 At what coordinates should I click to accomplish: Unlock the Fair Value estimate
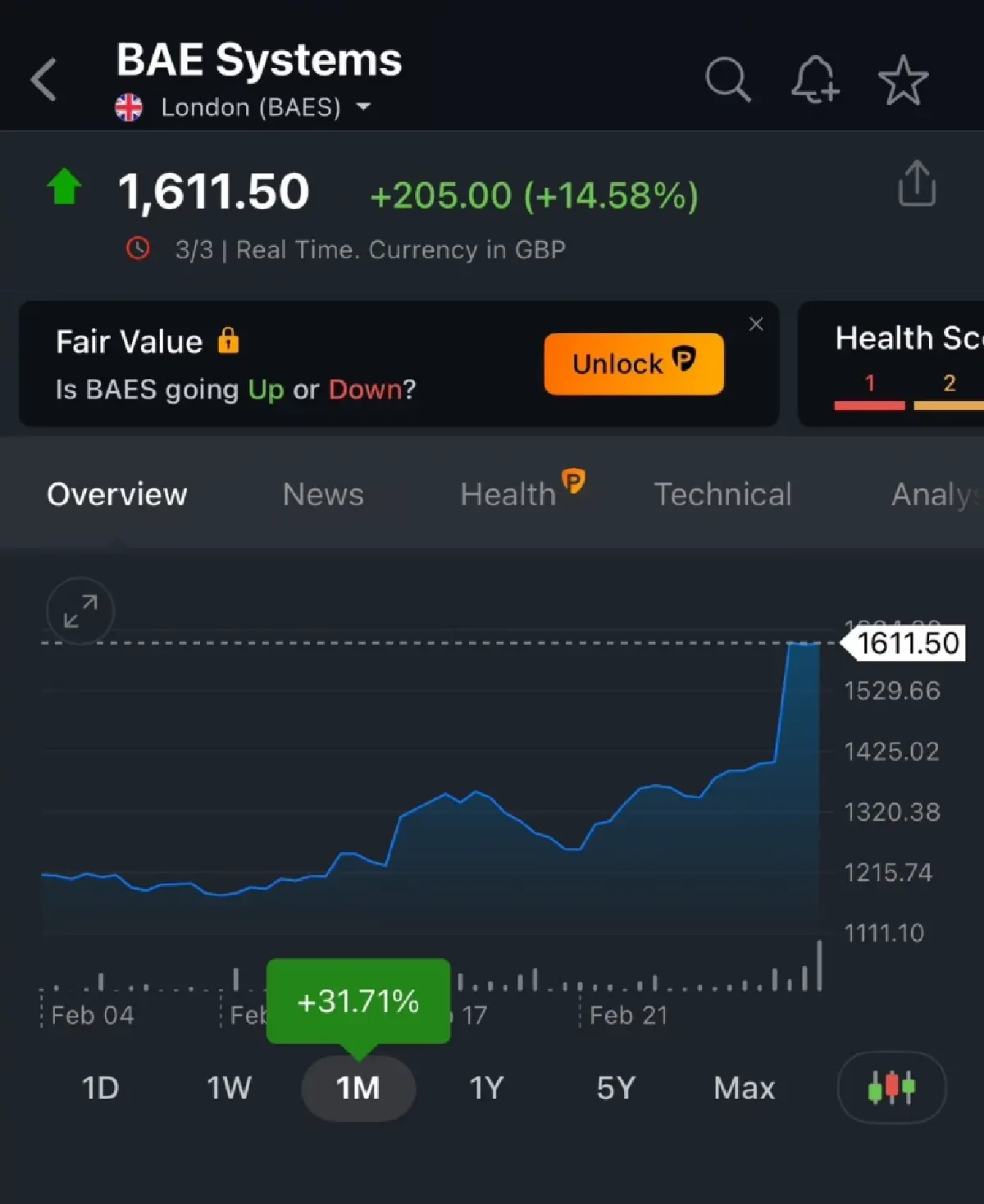tap(634, 363)
